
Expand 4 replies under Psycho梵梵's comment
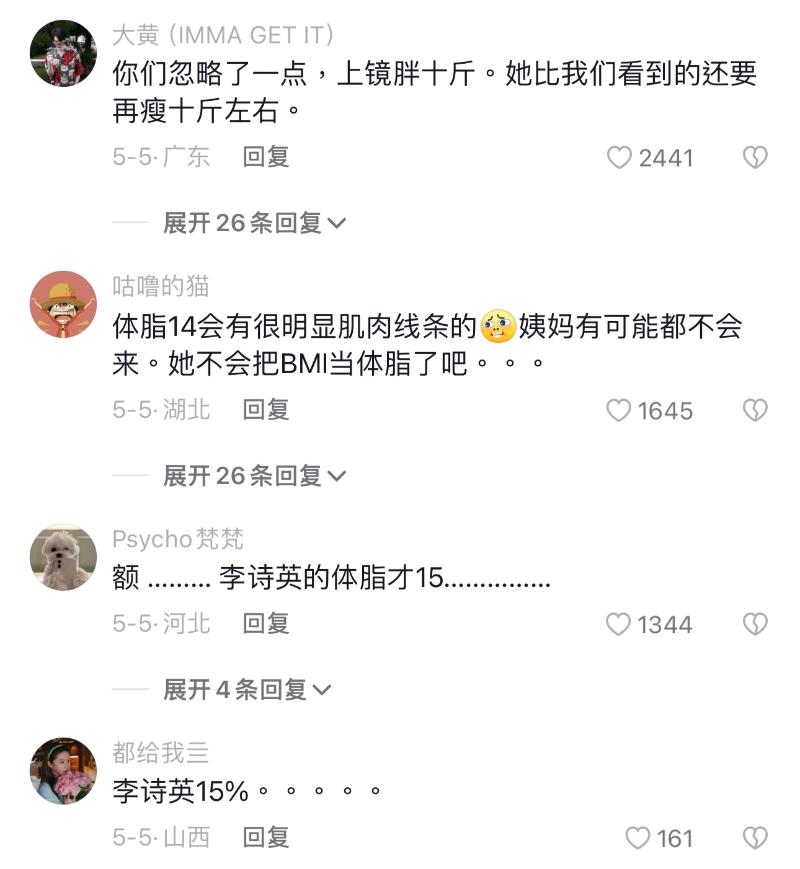click(x=246, y=690)
